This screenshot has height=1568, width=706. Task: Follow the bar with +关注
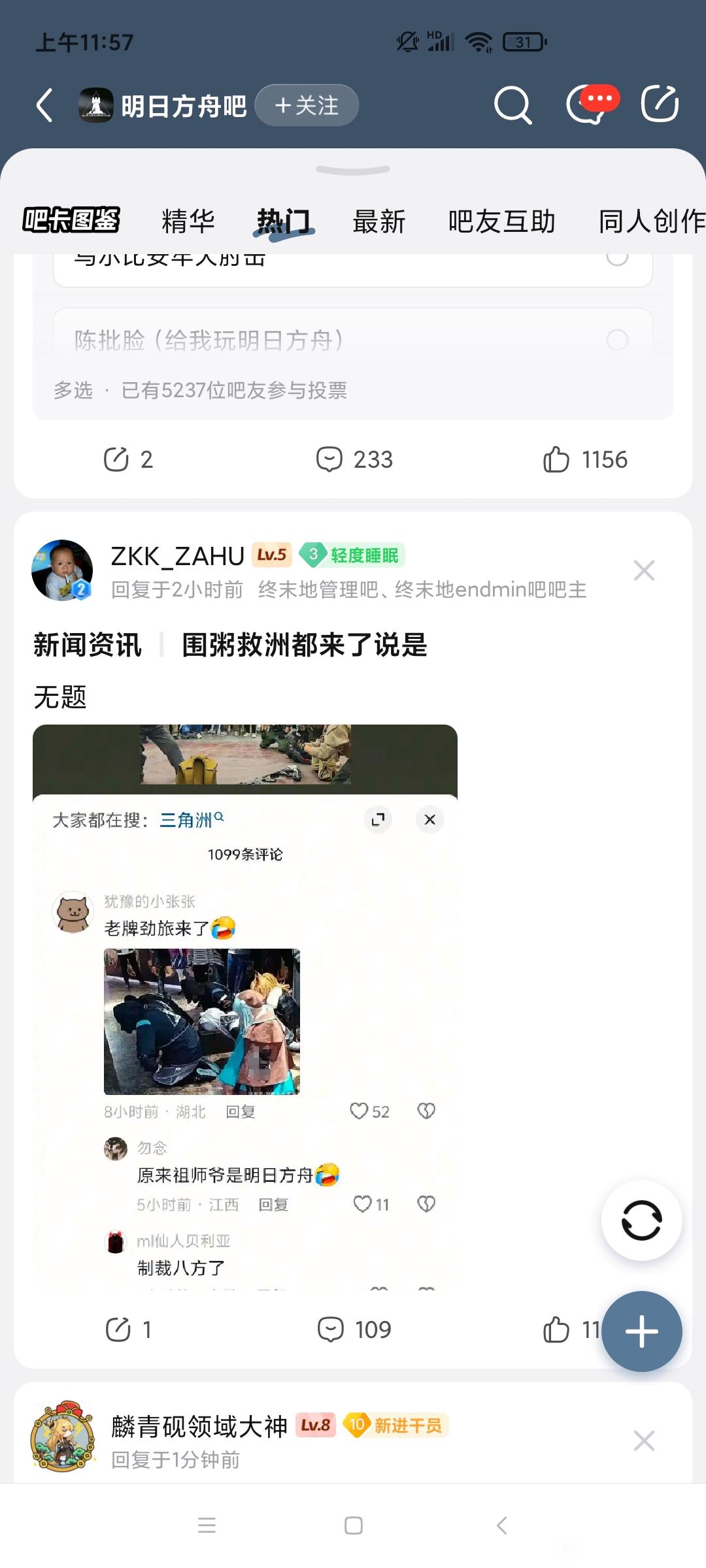[307, 105]
